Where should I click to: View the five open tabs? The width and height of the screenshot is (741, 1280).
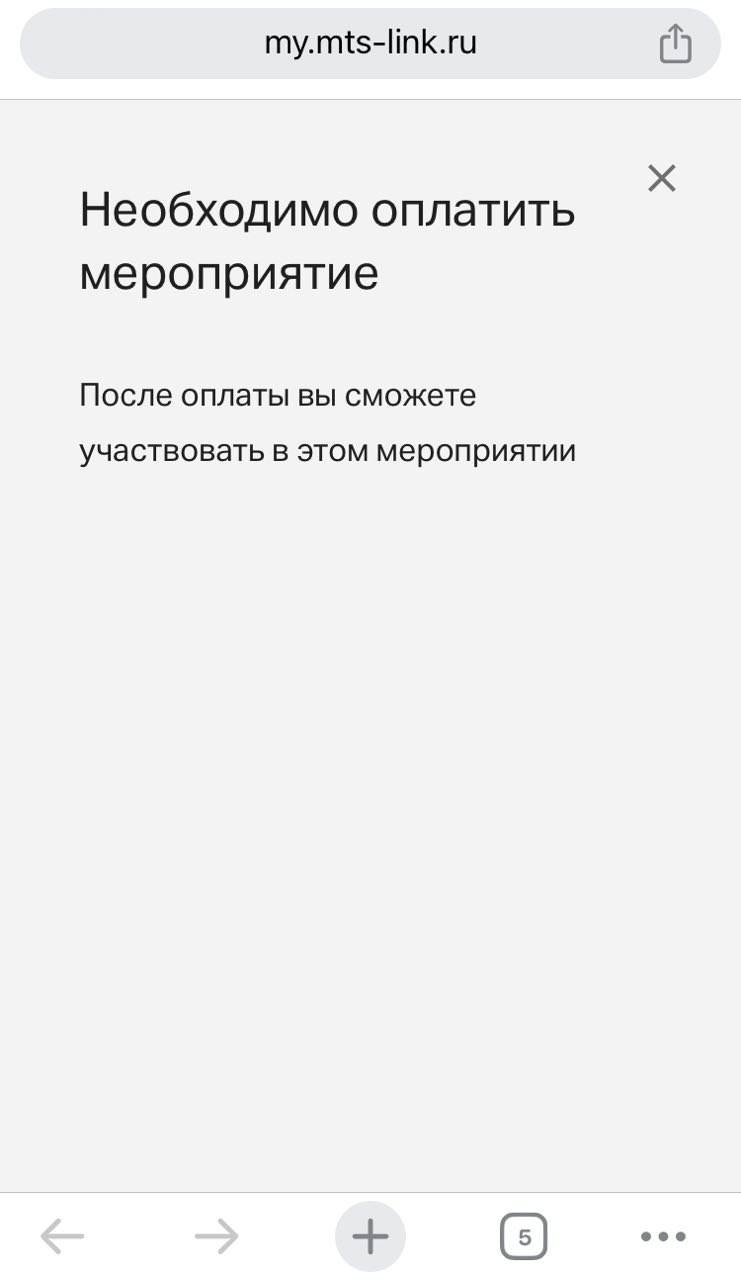[524, 1237]
